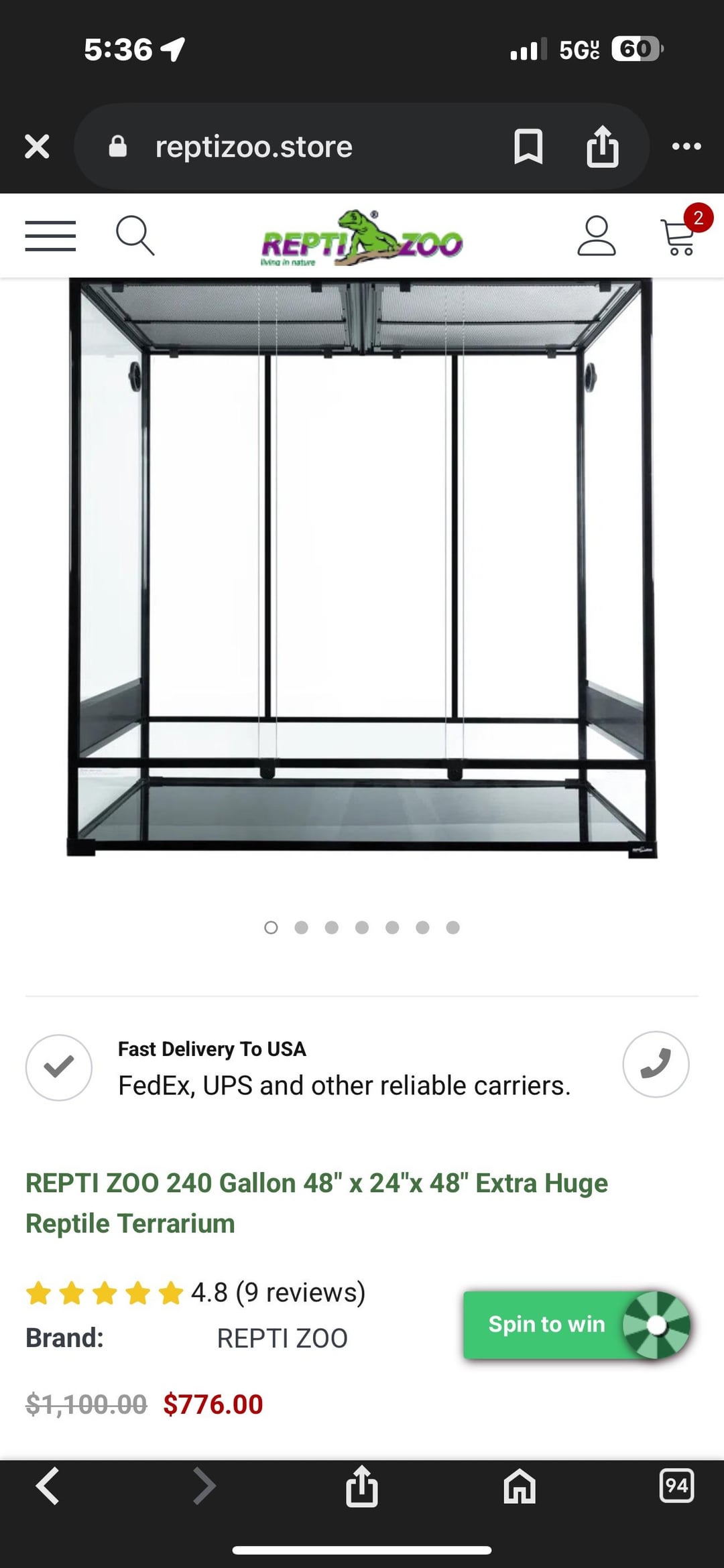Share the page from the address bar
Viewport: 724px width, 1568px height.
click(602, 146)
